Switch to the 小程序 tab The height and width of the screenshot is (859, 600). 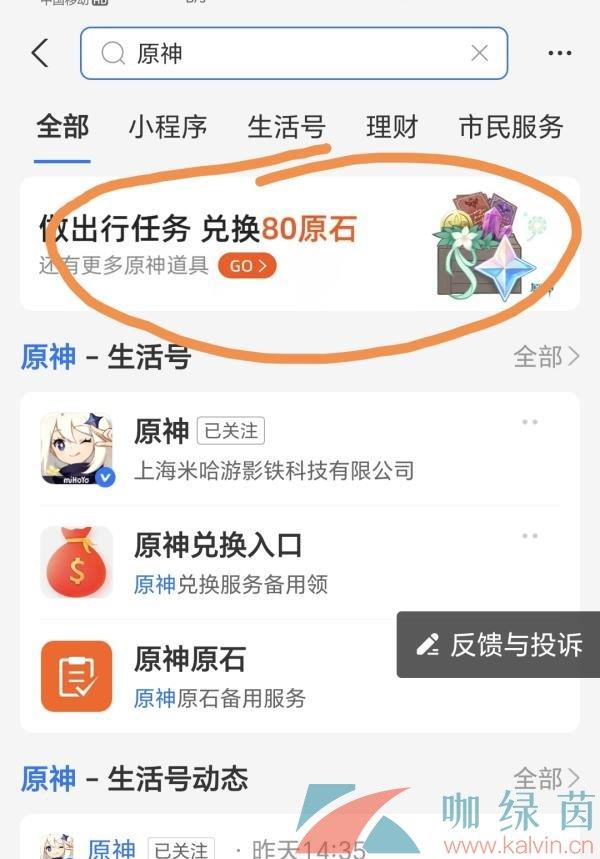(167, 127)
